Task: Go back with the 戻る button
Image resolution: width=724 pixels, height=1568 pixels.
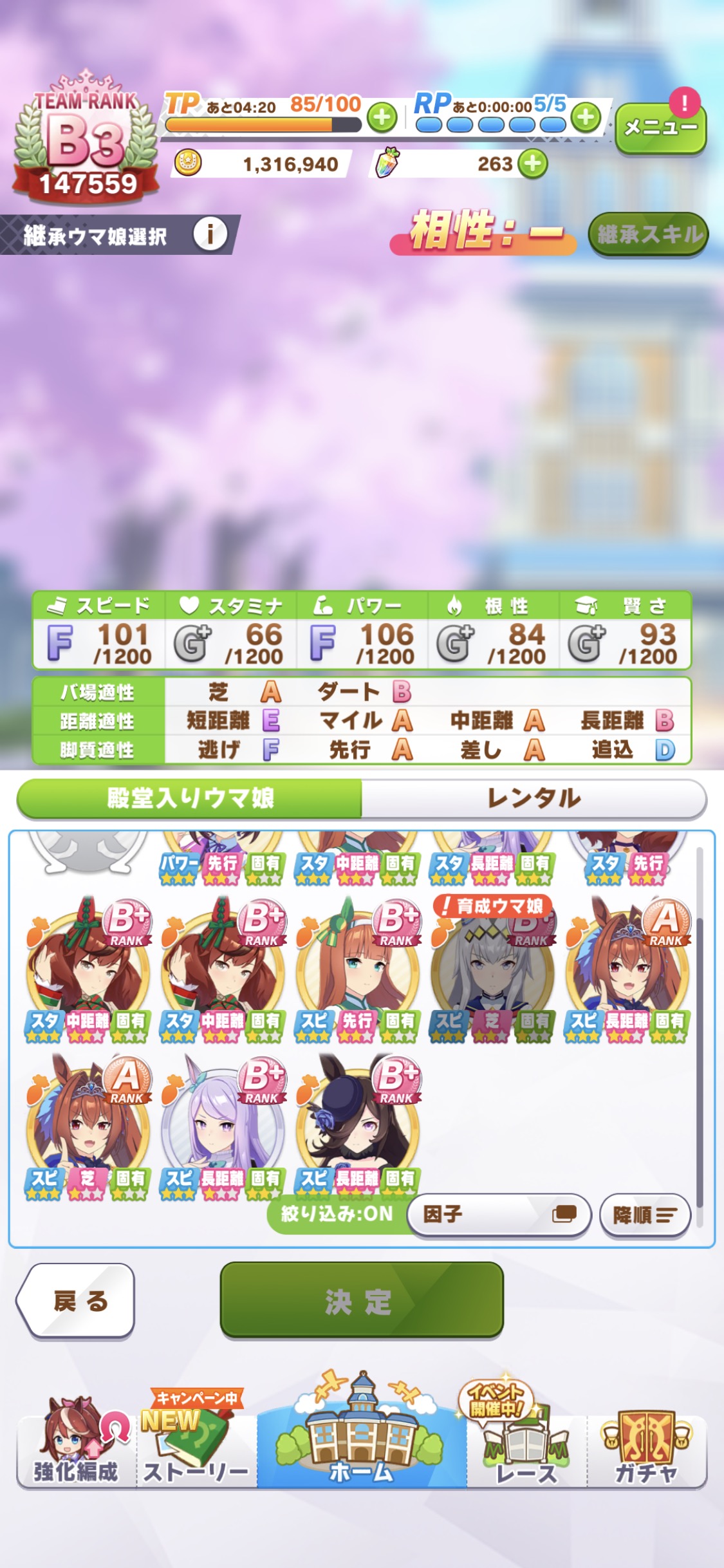Action: click(x=76, y=1301)
